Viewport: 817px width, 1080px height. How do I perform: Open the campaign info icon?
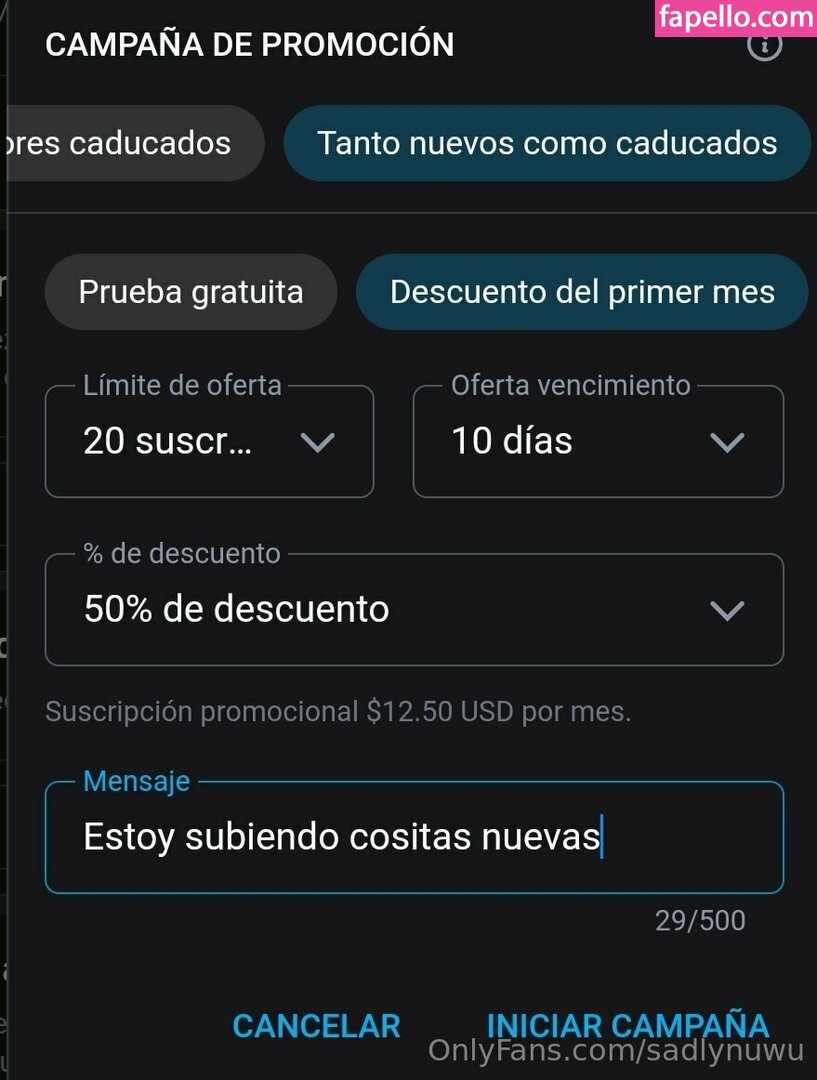coord(765,45)
